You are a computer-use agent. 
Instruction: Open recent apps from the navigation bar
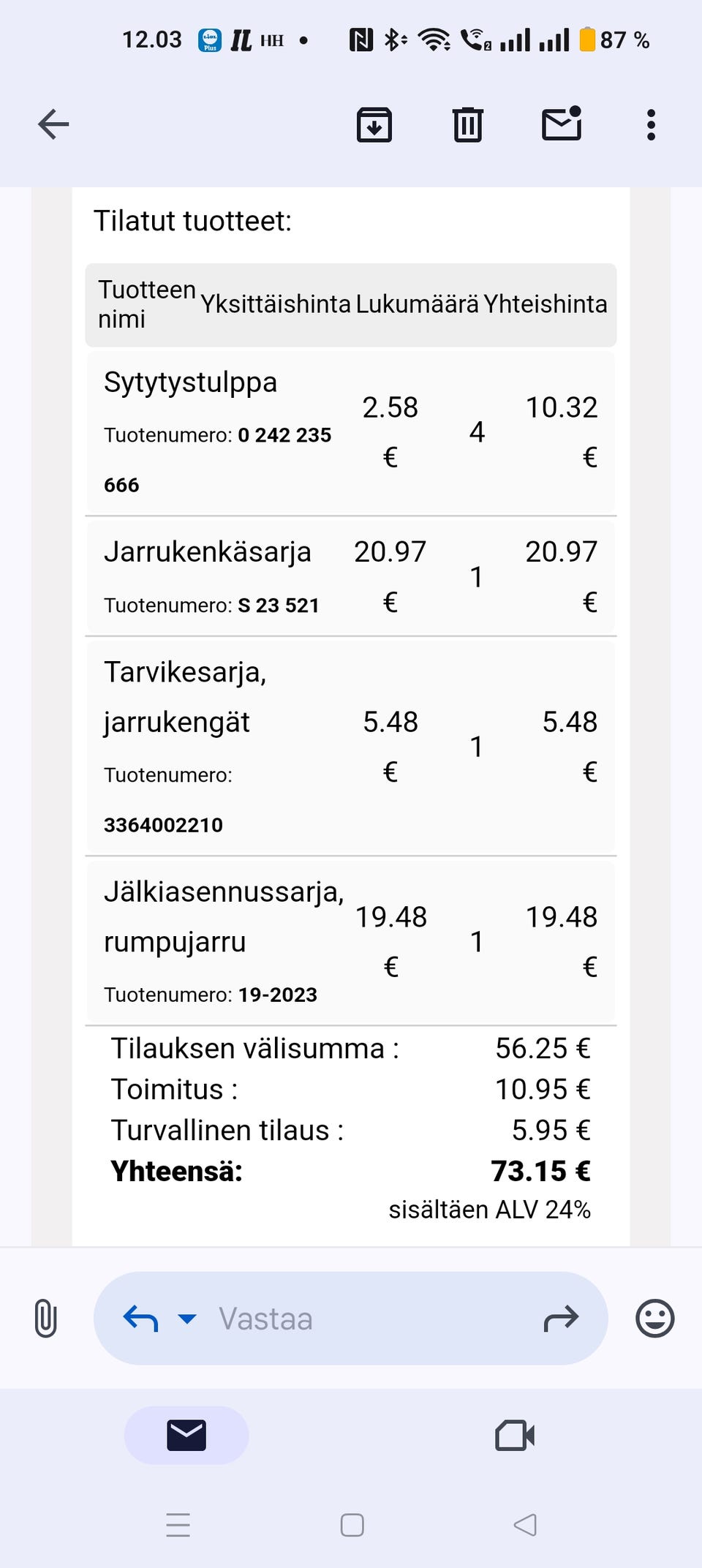click(x=178, y=1525)
